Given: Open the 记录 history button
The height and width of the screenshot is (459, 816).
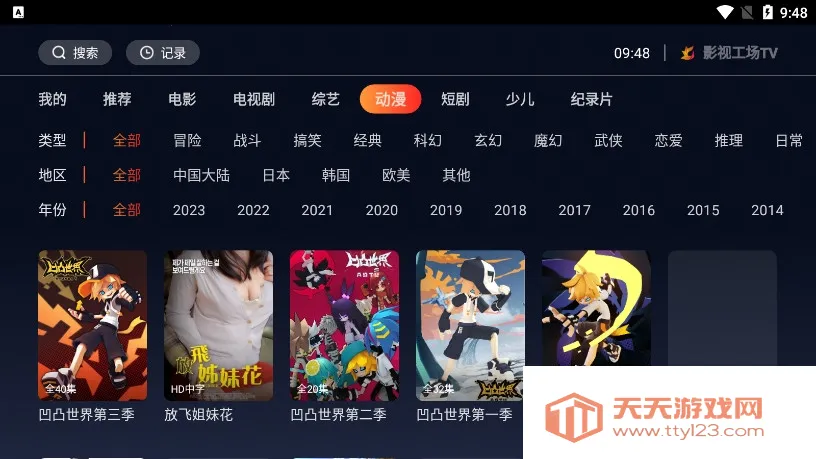Looking at the screenshot, I should pyautogui.click(x=162, y=53).
